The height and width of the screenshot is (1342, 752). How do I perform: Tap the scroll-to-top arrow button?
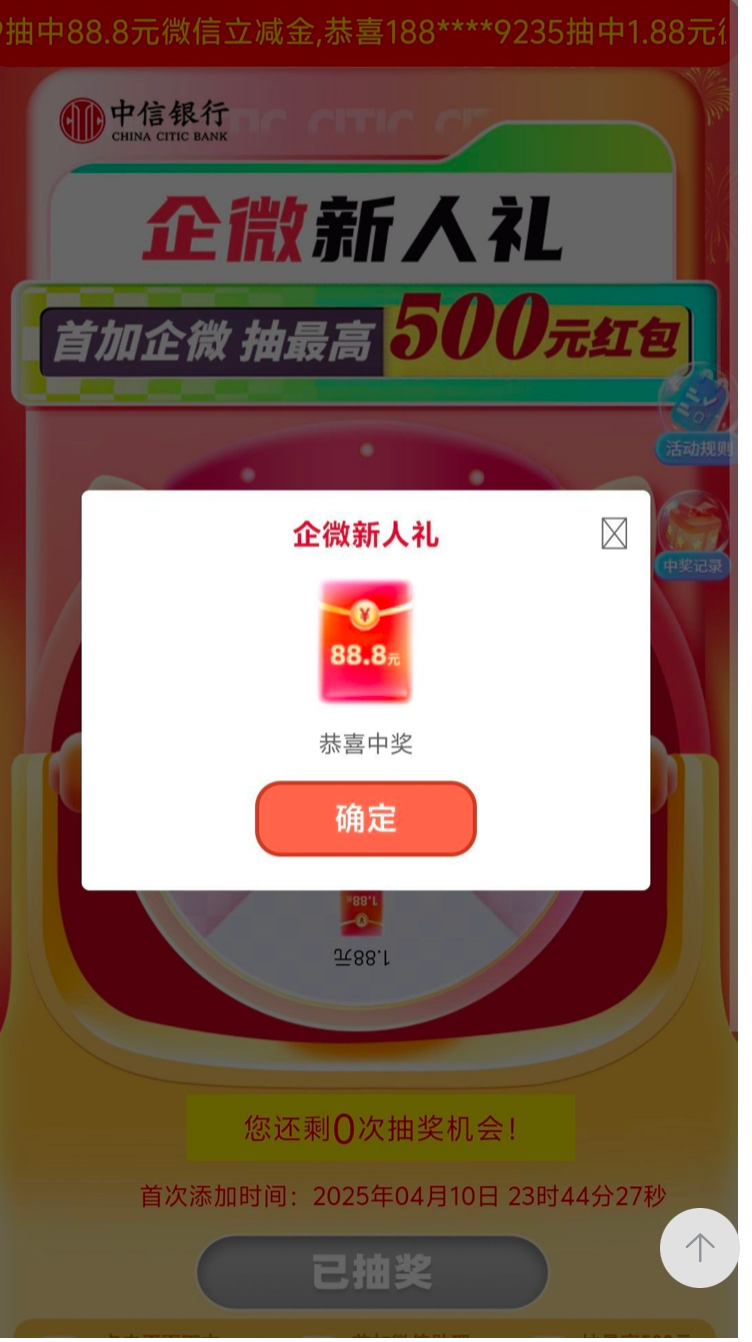[x=699, y=1247]
